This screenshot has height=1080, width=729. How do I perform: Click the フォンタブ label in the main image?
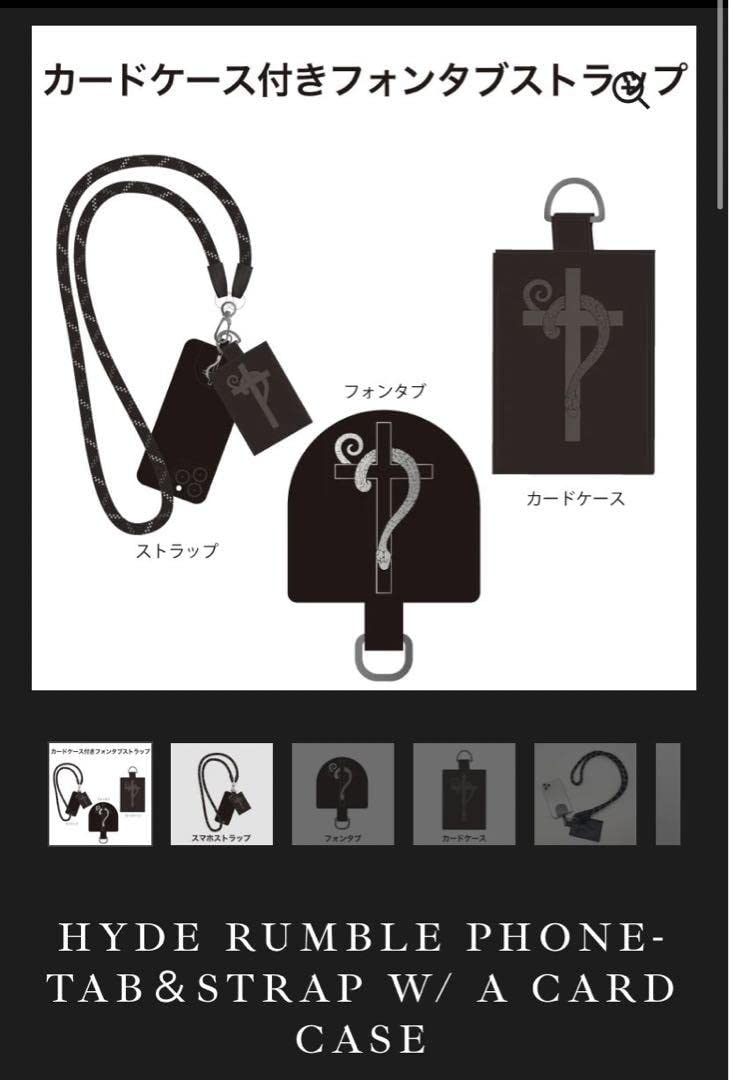[x=388, y=390]
